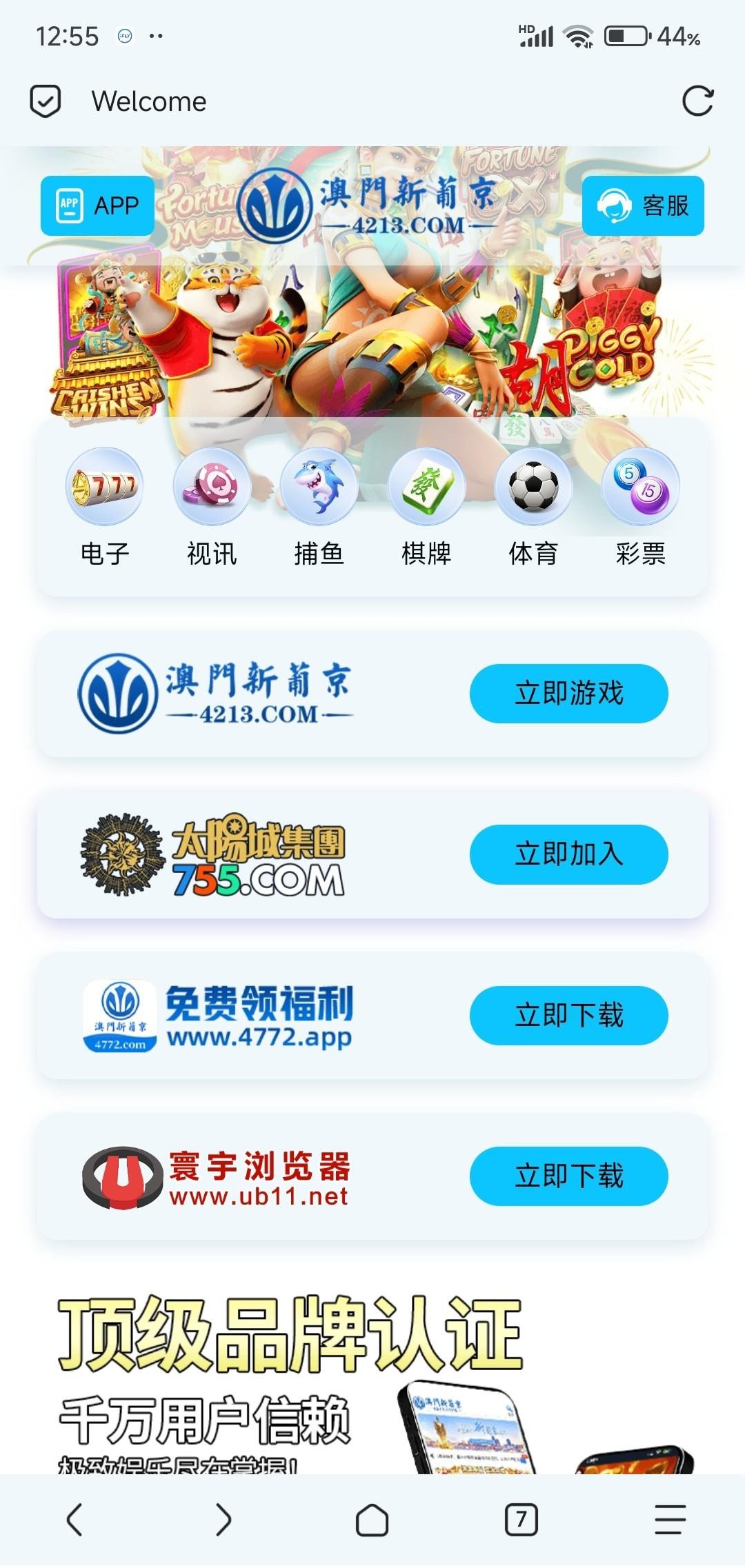Tap 立即游戏 next to 4213.COM

[568, 693]
